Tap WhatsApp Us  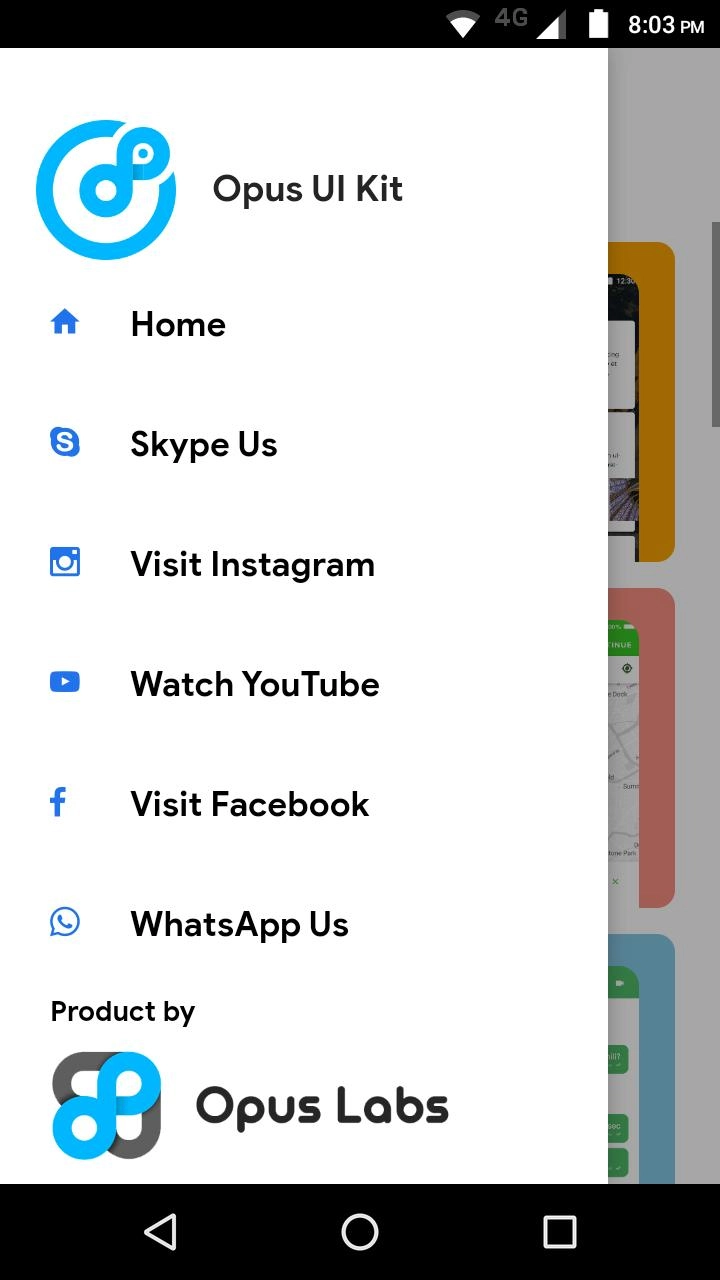239,924
